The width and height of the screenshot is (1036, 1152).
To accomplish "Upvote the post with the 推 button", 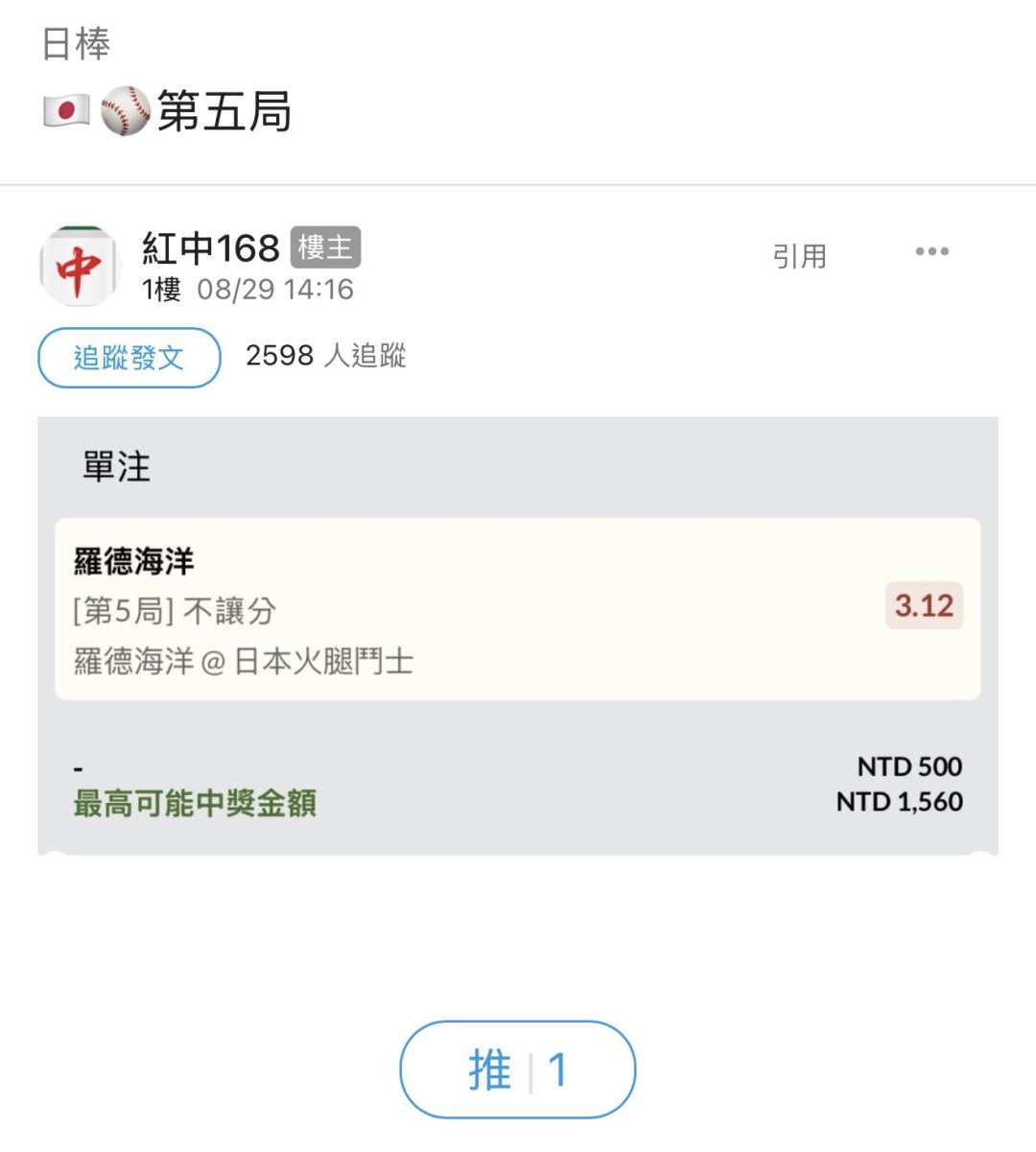I will (x=518, y=1069).
